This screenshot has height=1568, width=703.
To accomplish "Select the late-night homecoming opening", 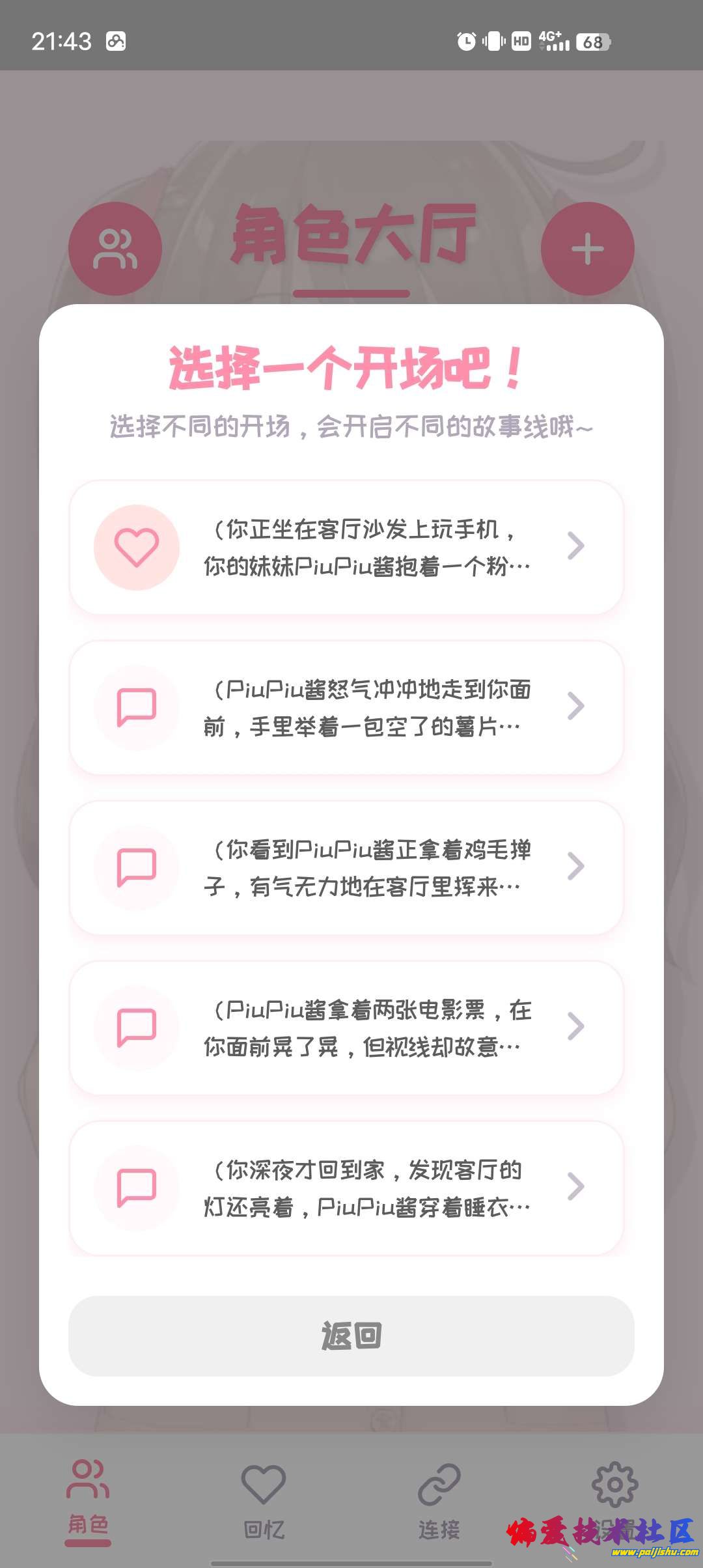I will click(x=346, y=1188).
